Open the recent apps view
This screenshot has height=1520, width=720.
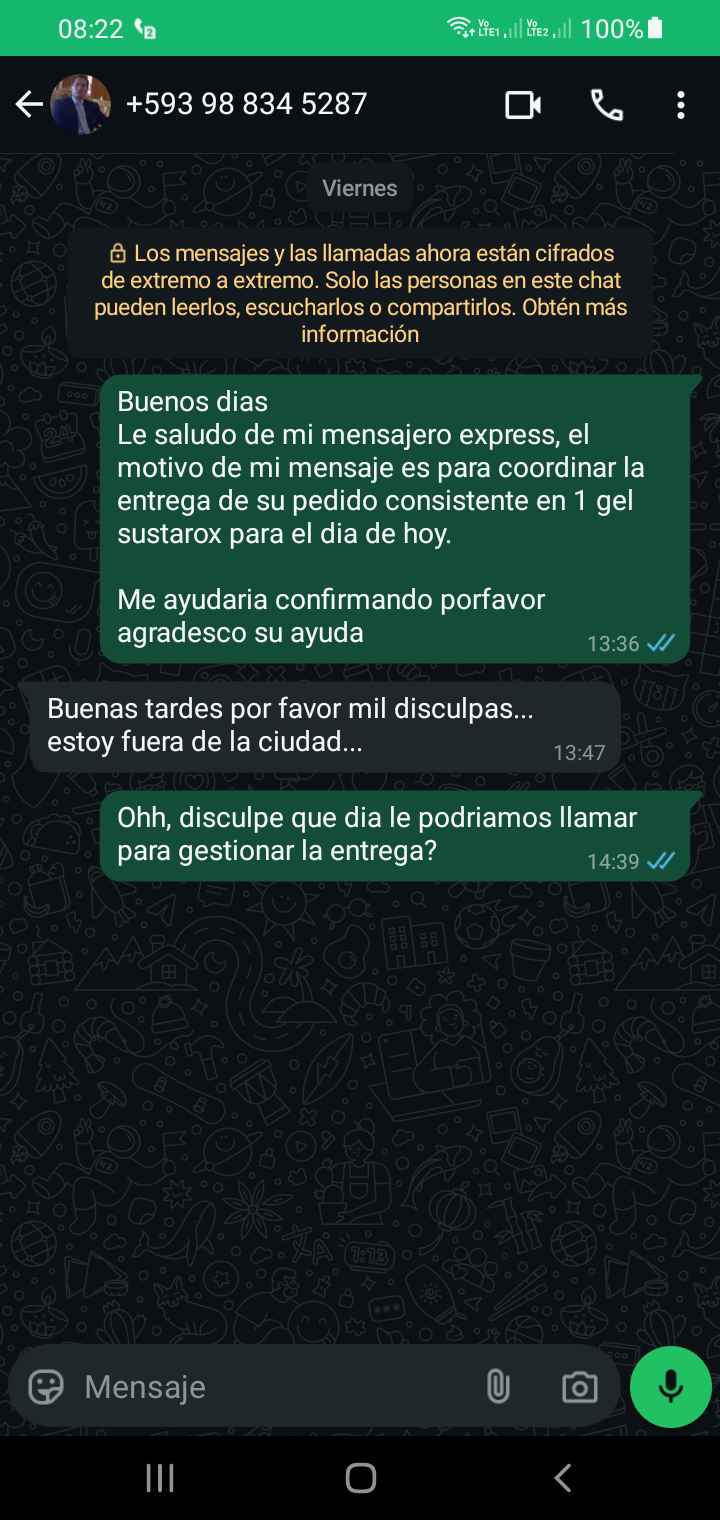(x=160, y=1477)
